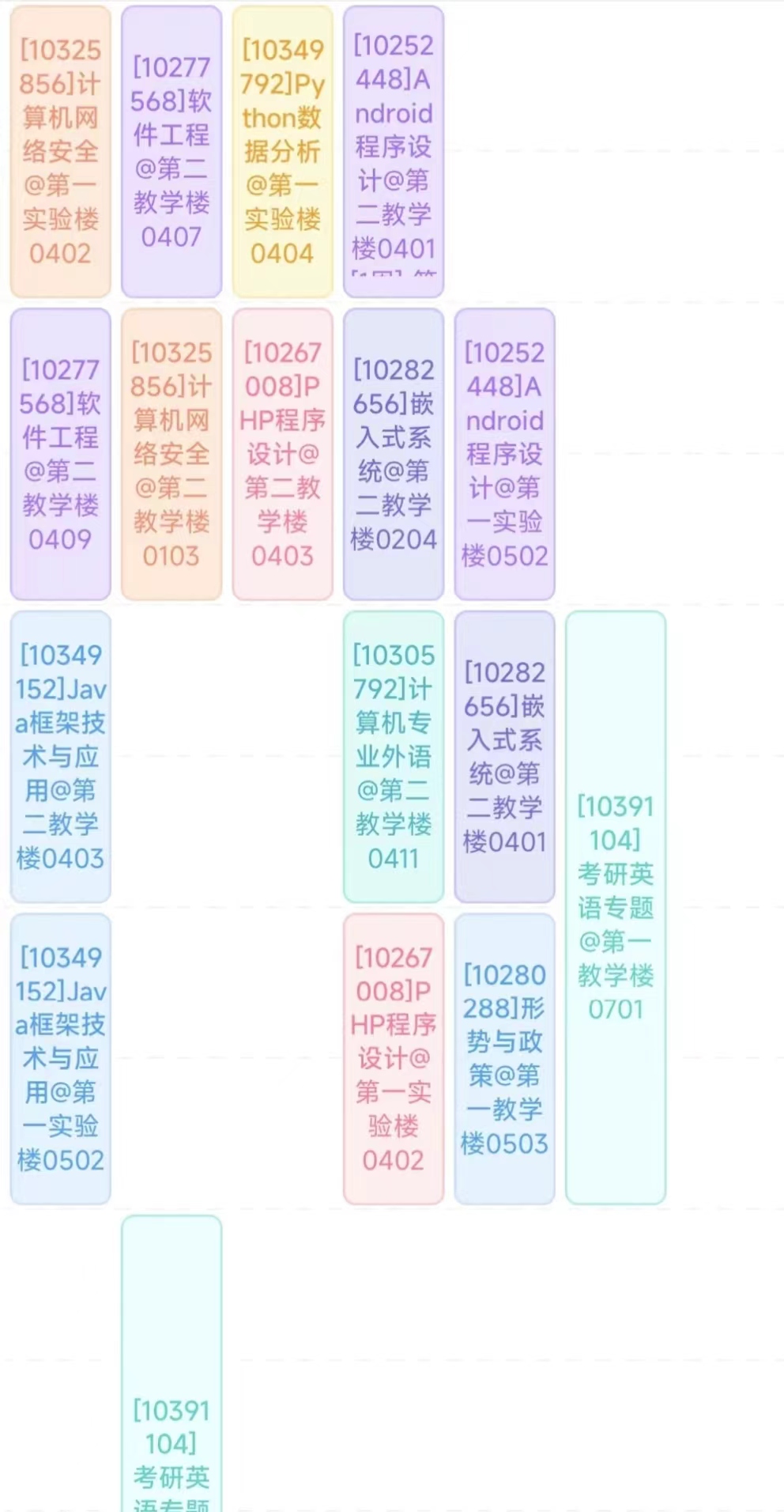The image size is (784, 1512).
Task: Open Java框架技术与应用 class in 第一实验楼0502
Action: (x=60, y=1058)
